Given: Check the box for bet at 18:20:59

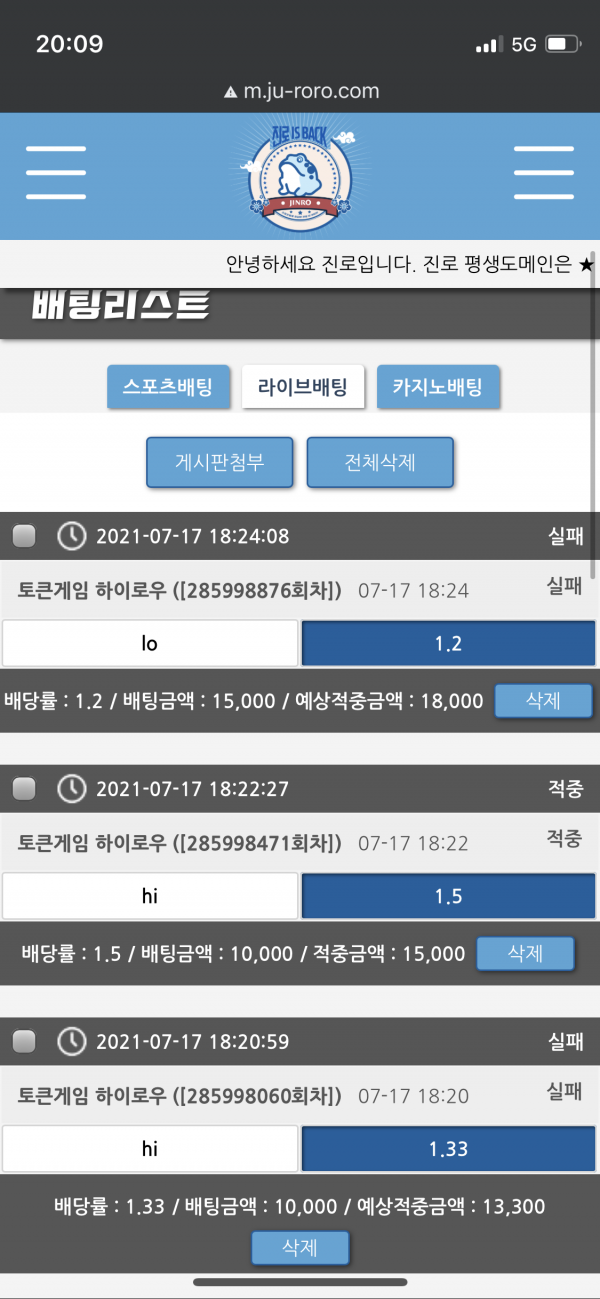Looking at the screenshot, I should (x=24, y=1042).
